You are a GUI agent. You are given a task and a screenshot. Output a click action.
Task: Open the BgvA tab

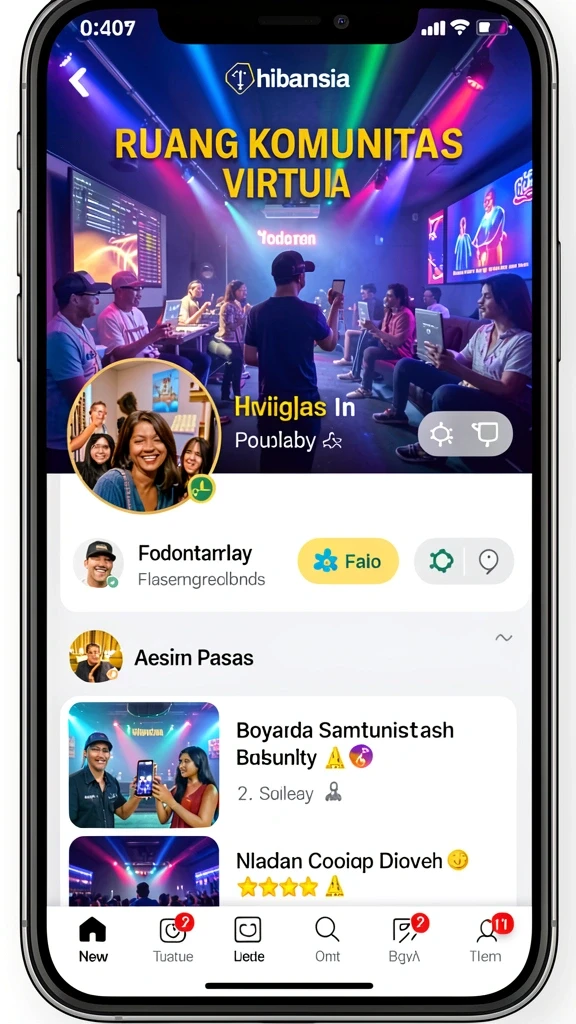tap(406, 939)
